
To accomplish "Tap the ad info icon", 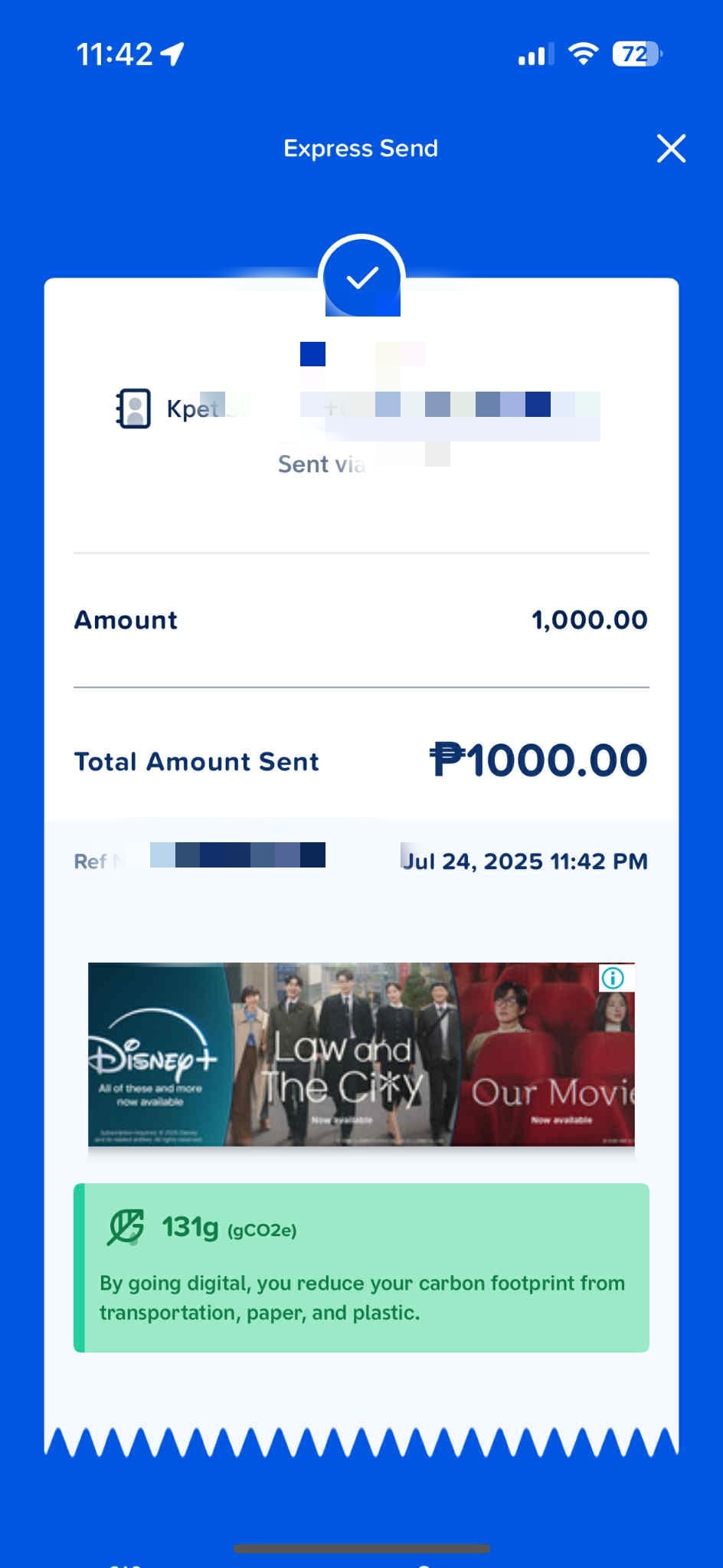I will [x=613, y=978].
